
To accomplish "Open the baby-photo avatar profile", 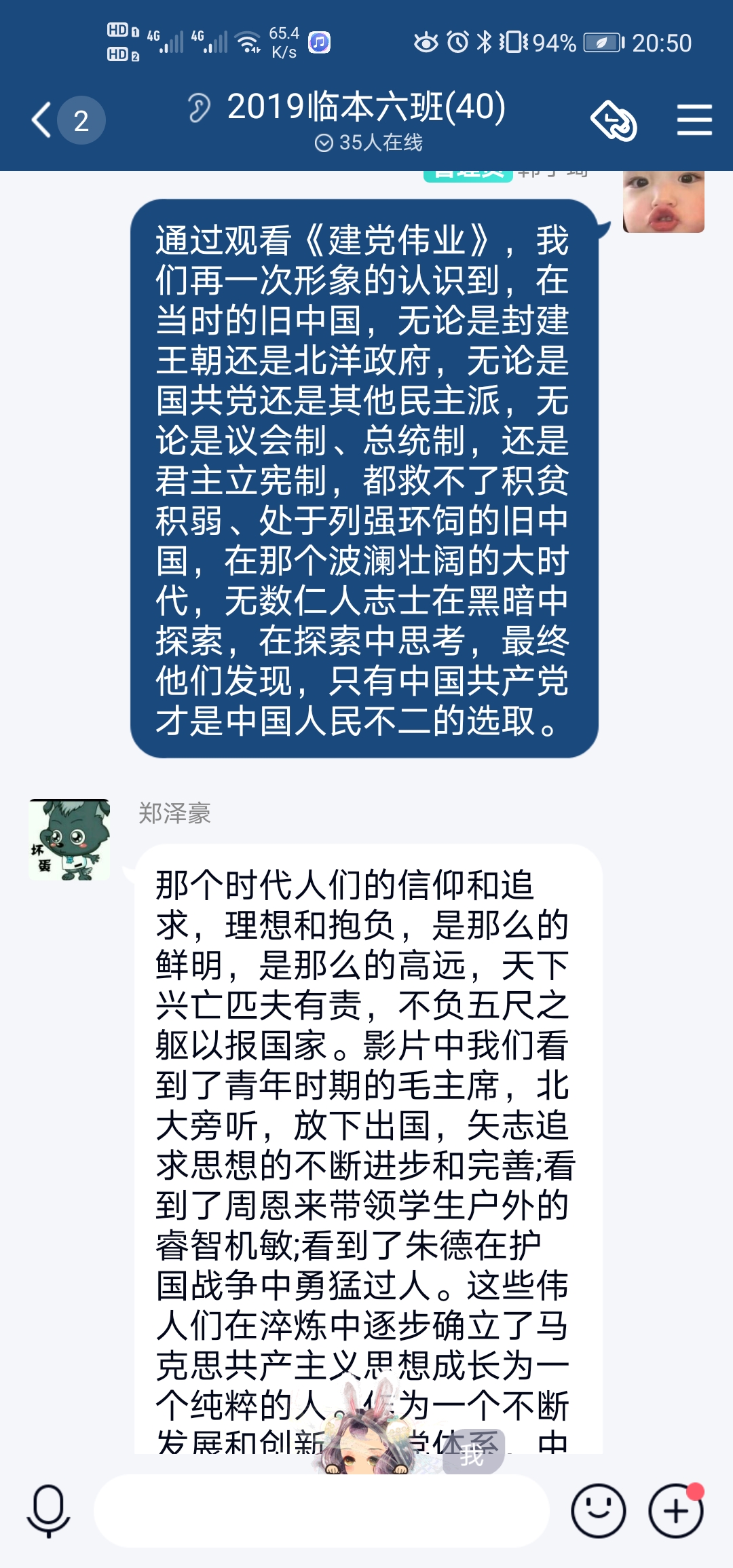I will tap(664, 202).
